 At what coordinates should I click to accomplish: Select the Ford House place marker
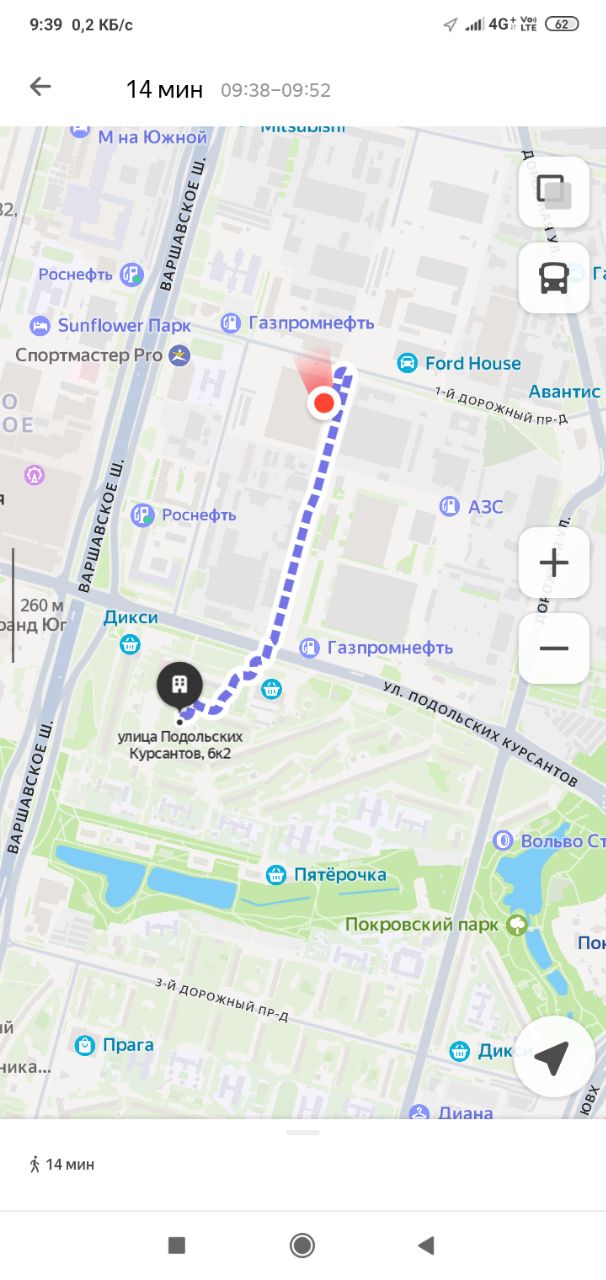(x=407, y=363)
